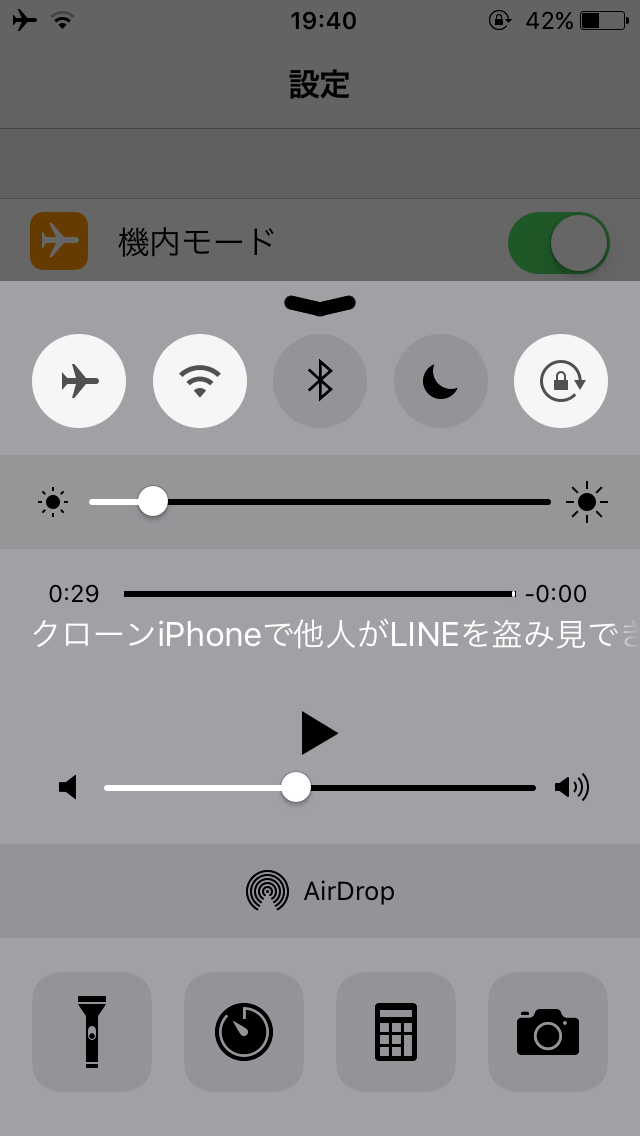The image size is (640, 1136).
Task: Tap the volume slider track
Action: 420,788
